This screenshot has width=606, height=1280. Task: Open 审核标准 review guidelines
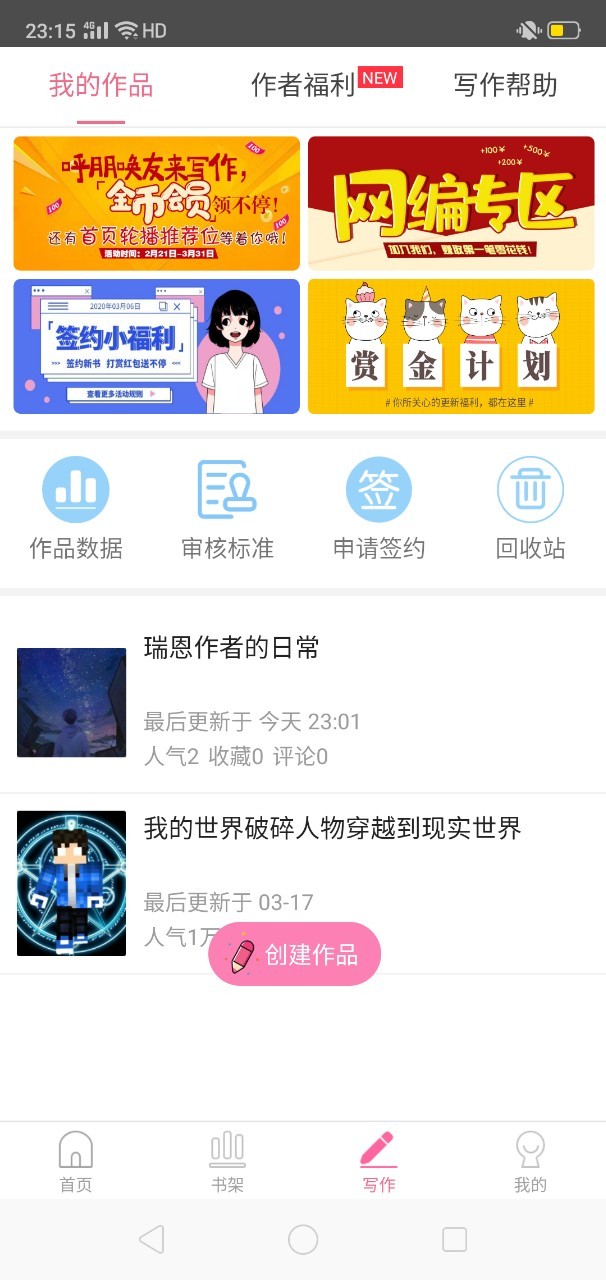pos(227,508)
